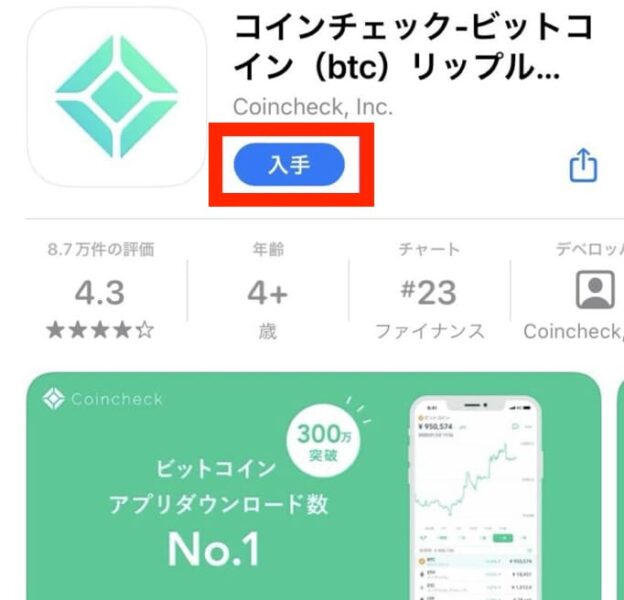Tap the 入手 button to get Coincheck
The height and width of the screenshot is (600, 624).
pos(289,166)
